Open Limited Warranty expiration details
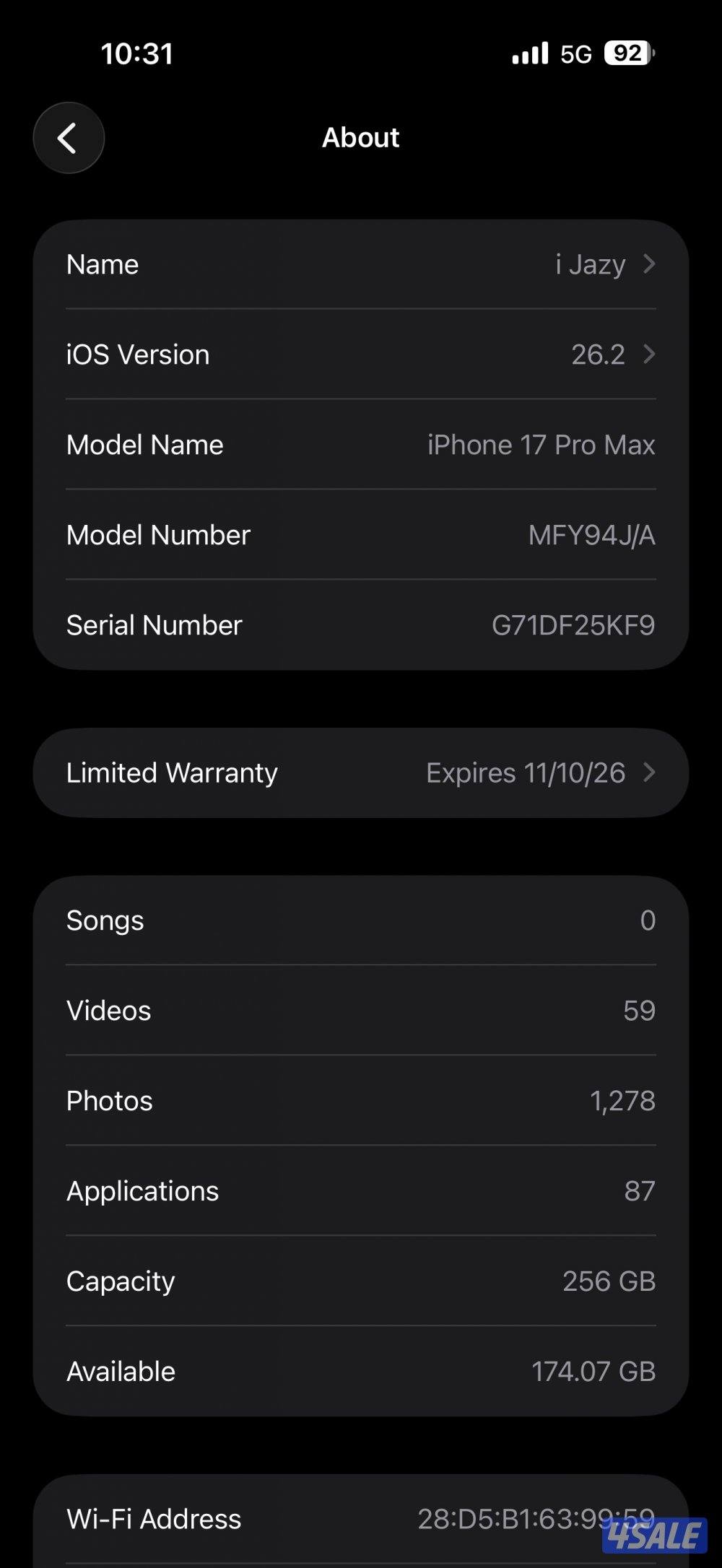The height and width of the screenshot is (1568, 722). [x=361, y=772]
